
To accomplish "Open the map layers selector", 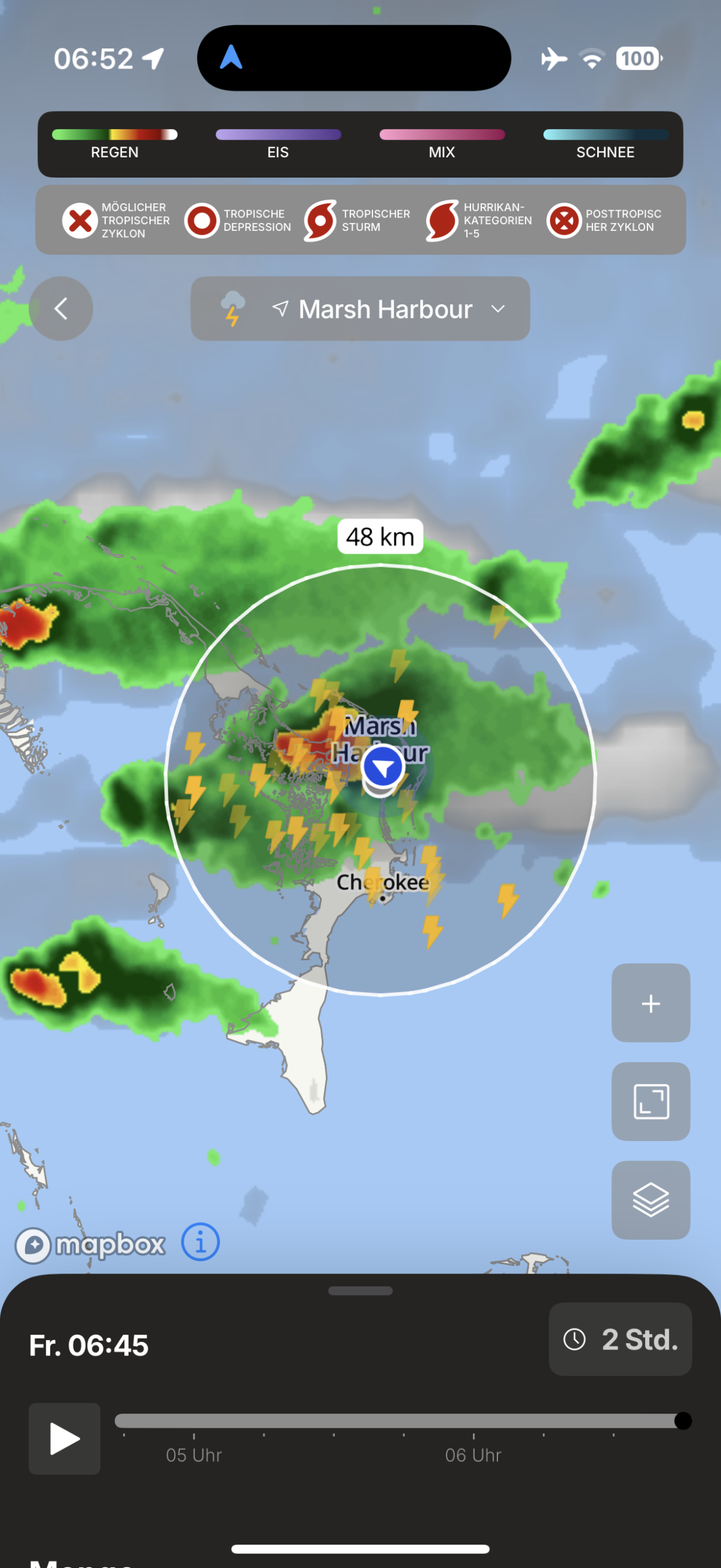I will click(x=651, y=1200).
